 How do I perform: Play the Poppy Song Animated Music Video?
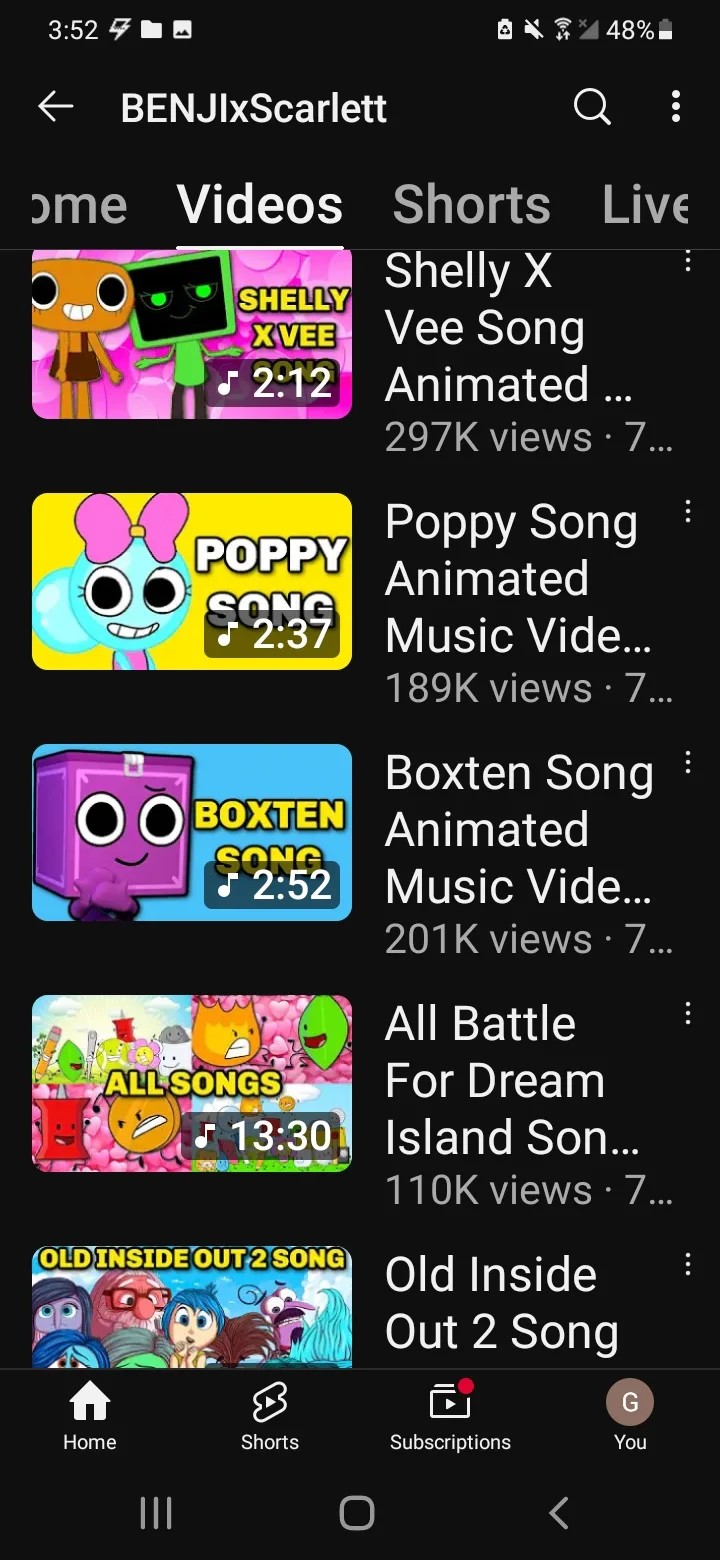click(x=192, y=581)
